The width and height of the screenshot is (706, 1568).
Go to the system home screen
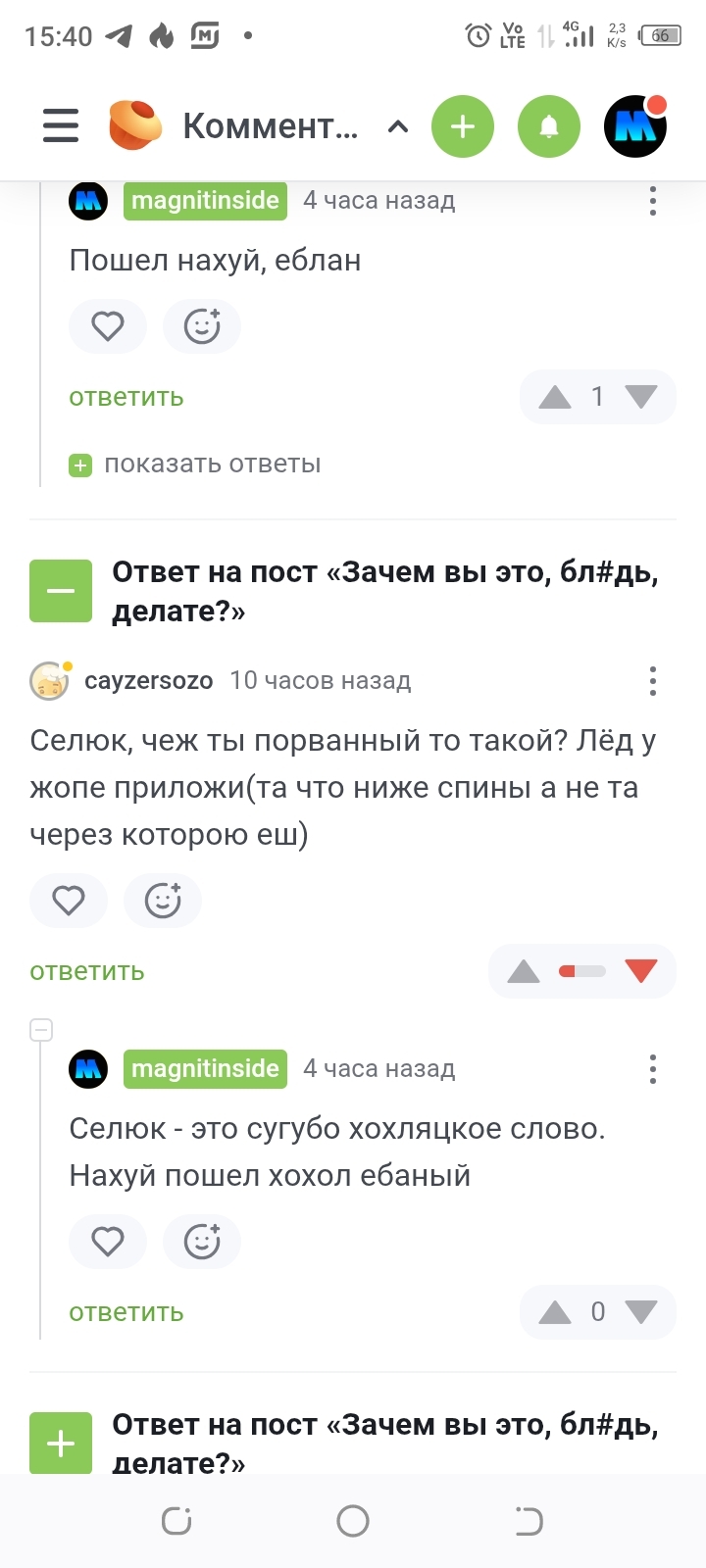353,1521
